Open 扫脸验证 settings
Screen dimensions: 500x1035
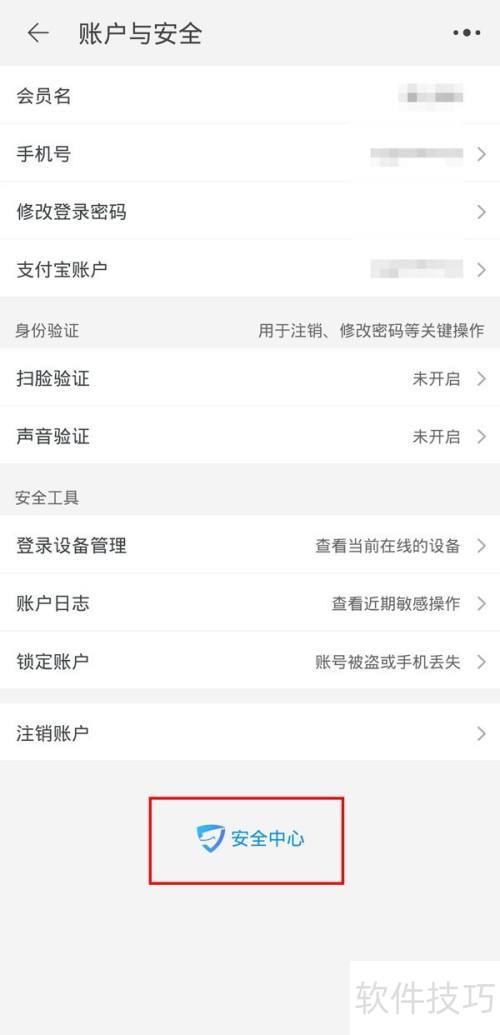point(250,379)
